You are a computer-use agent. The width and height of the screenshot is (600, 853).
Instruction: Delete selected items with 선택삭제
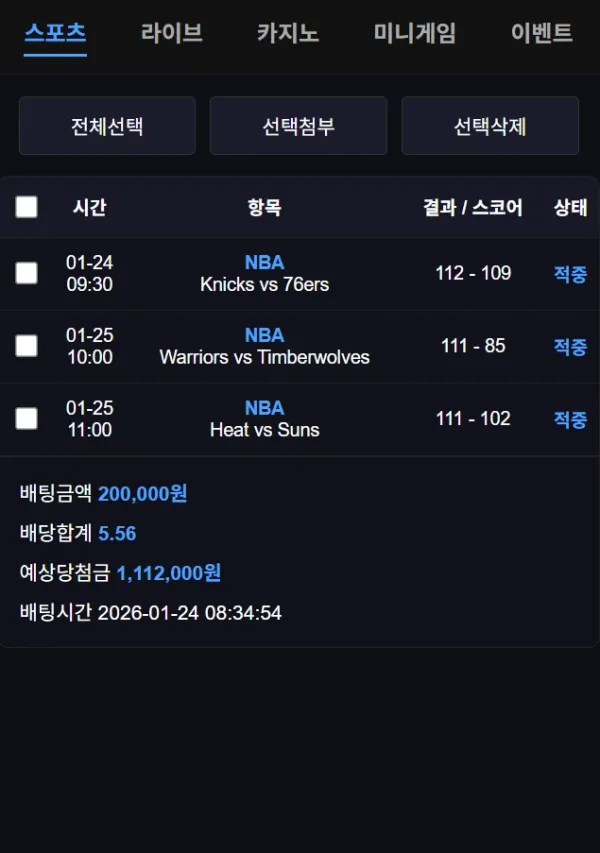[x=490, y=126]
